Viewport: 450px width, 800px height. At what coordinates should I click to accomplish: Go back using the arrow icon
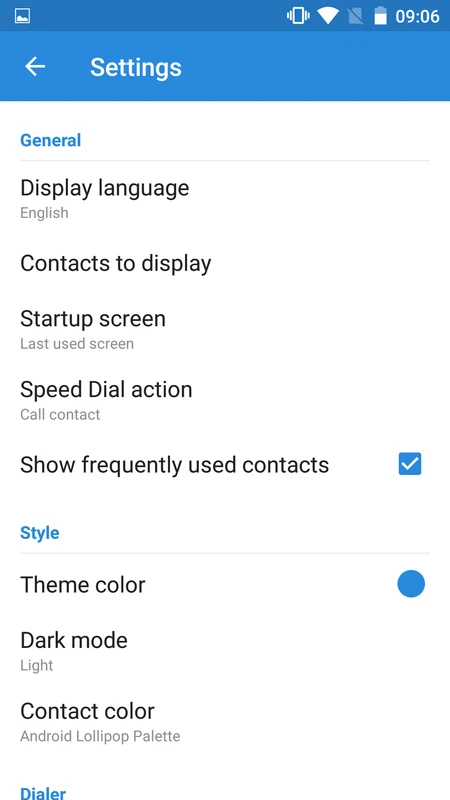click(x=35, y=67)
